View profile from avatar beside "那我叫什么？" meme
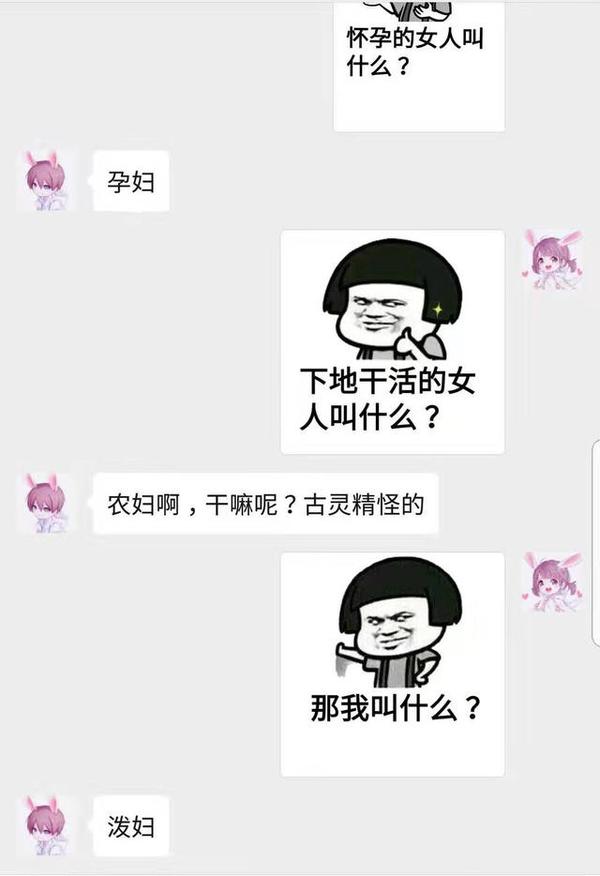600x876 pixels. pyautogui.click(x=553, y=581)
